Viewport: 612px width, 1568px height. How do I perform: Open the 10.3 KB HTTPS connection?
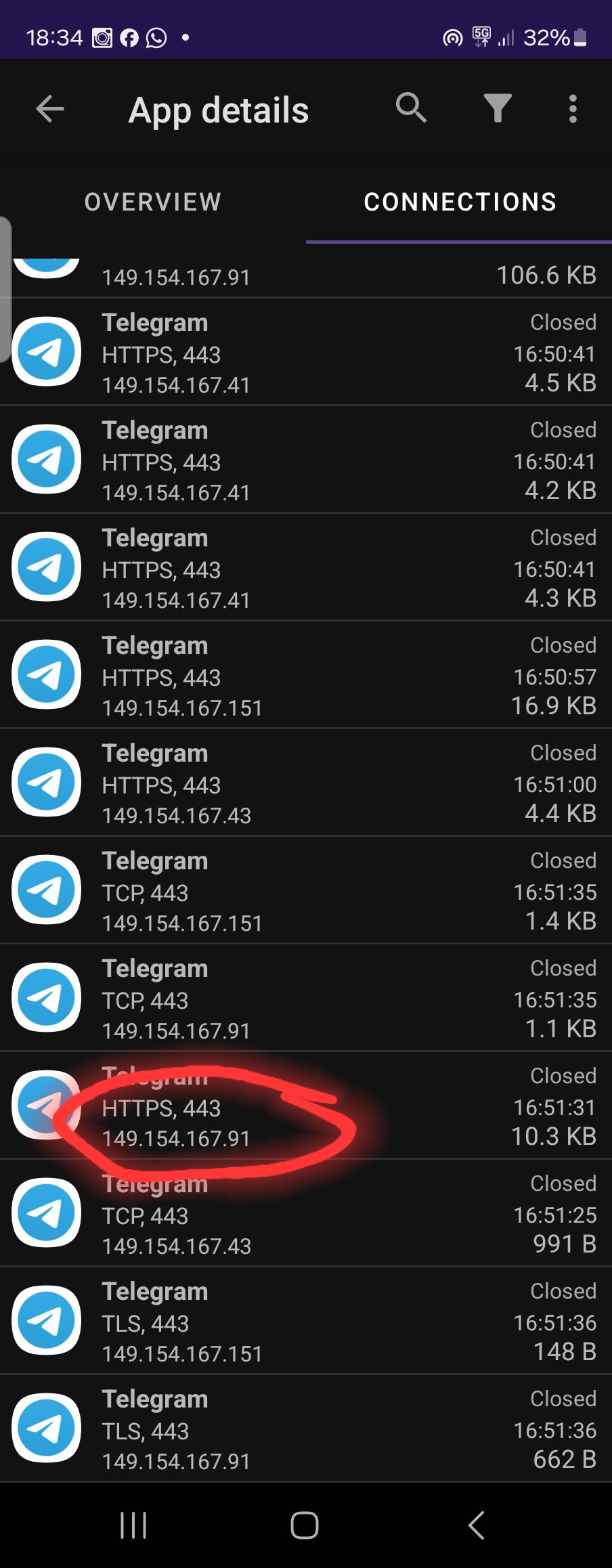coord(306,1106)
